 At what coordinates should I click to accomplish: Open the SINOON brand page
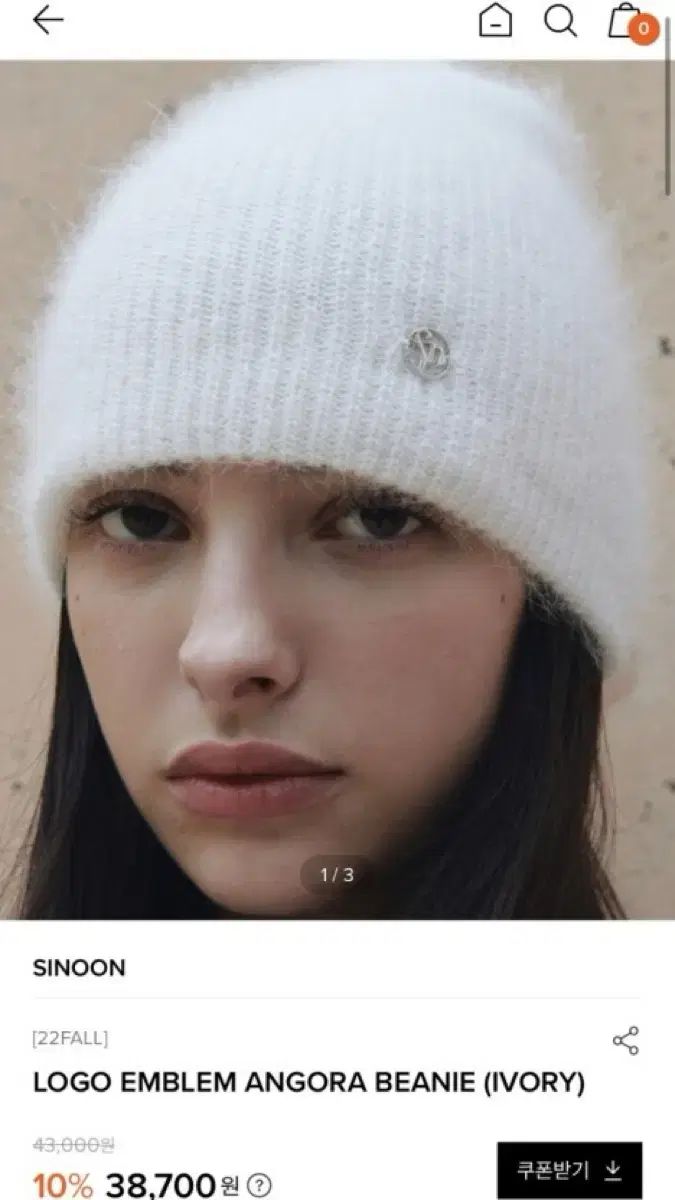(79, 968)
